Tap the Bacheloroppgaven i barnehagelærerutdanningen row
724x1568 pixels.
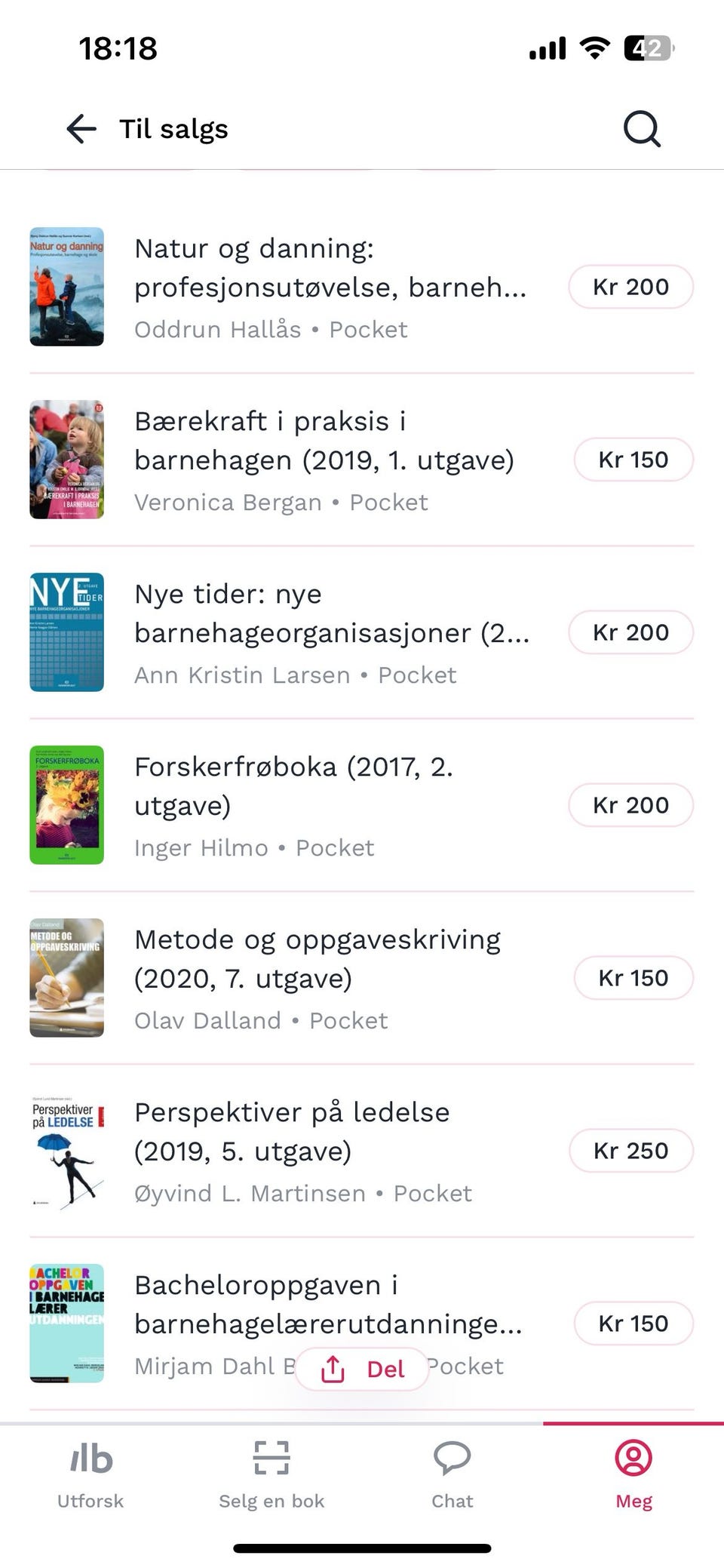[x=327, y=1304]
